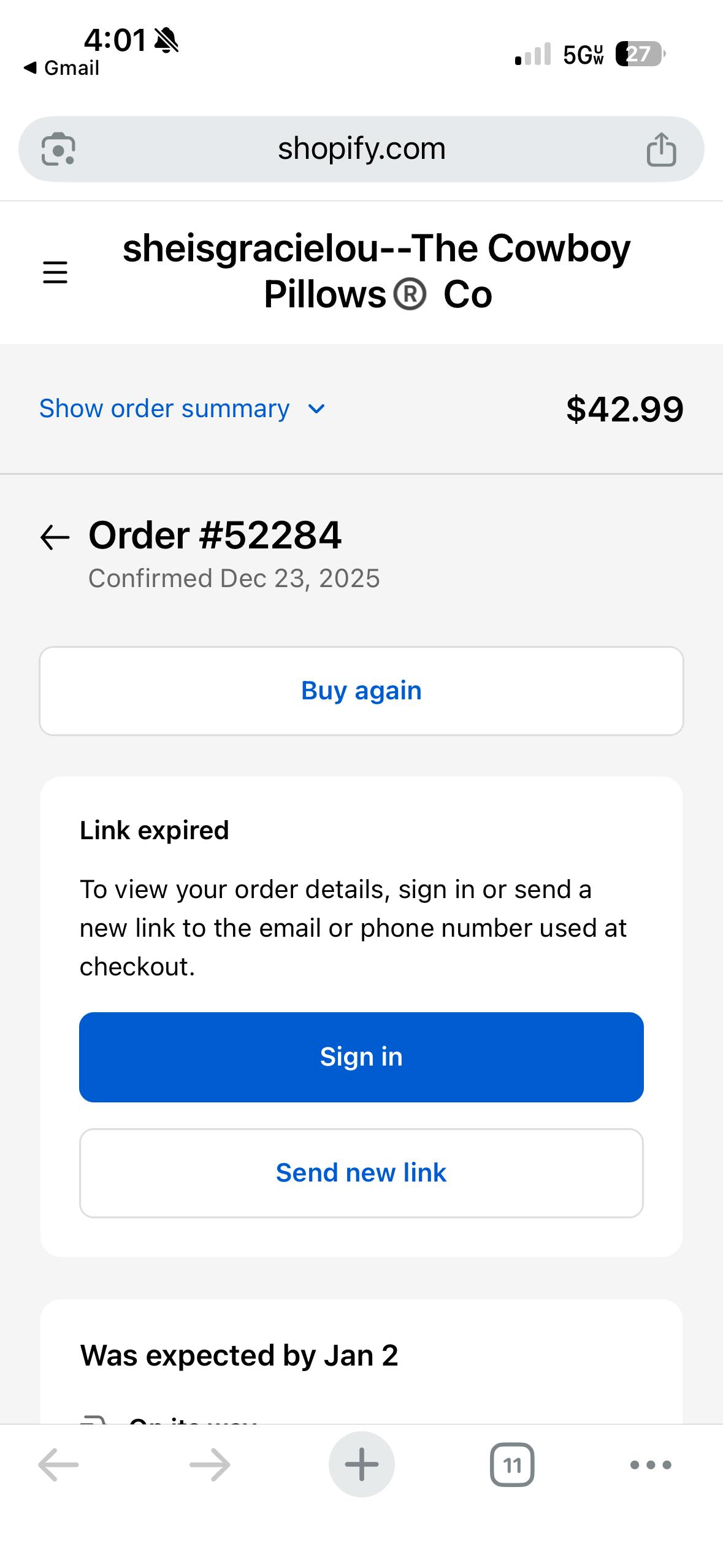The width and height of the screenshot is (723, 1568).
Task: Share this page from the address bar
Action: pyautogui.click(x=661, y=149)
